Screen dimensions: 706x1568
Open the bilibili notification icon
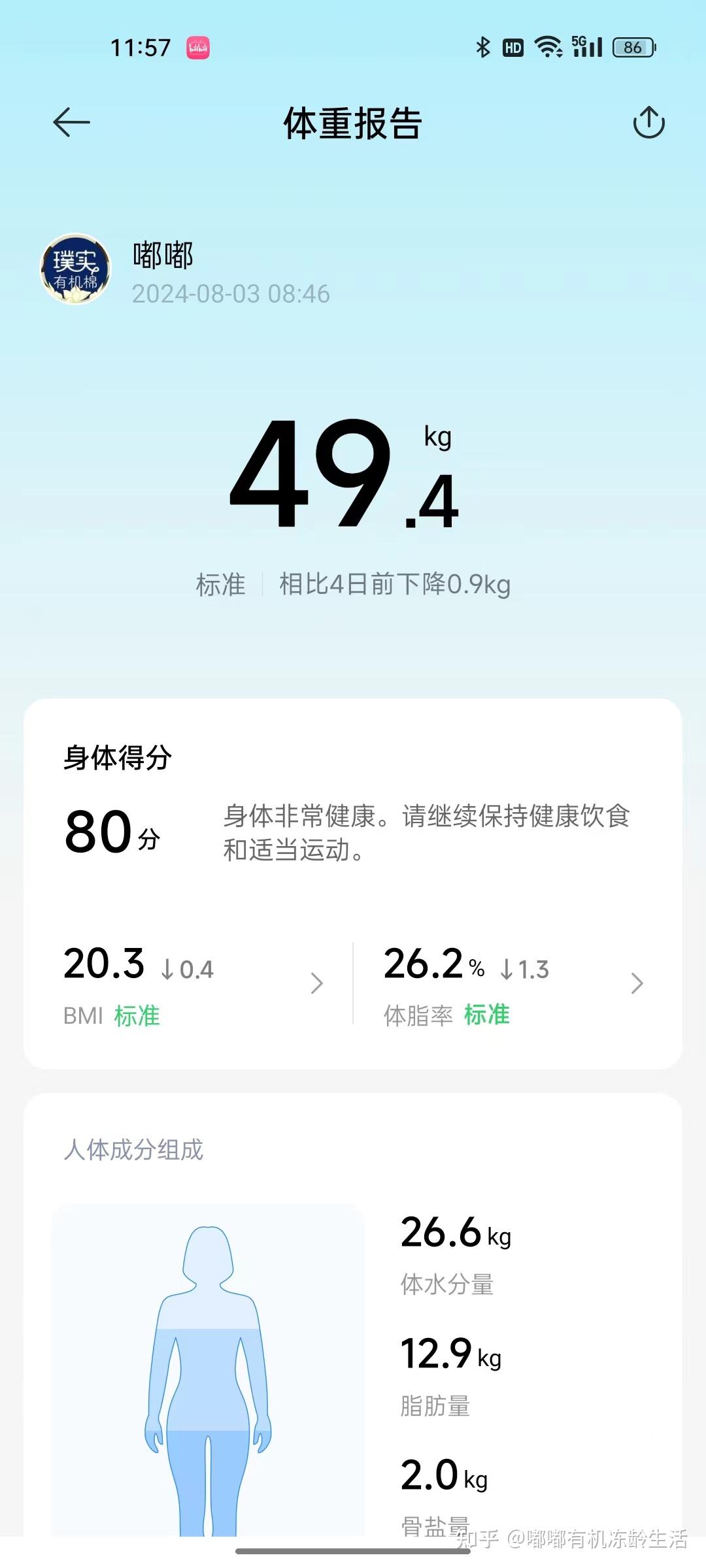coord(199,46)
